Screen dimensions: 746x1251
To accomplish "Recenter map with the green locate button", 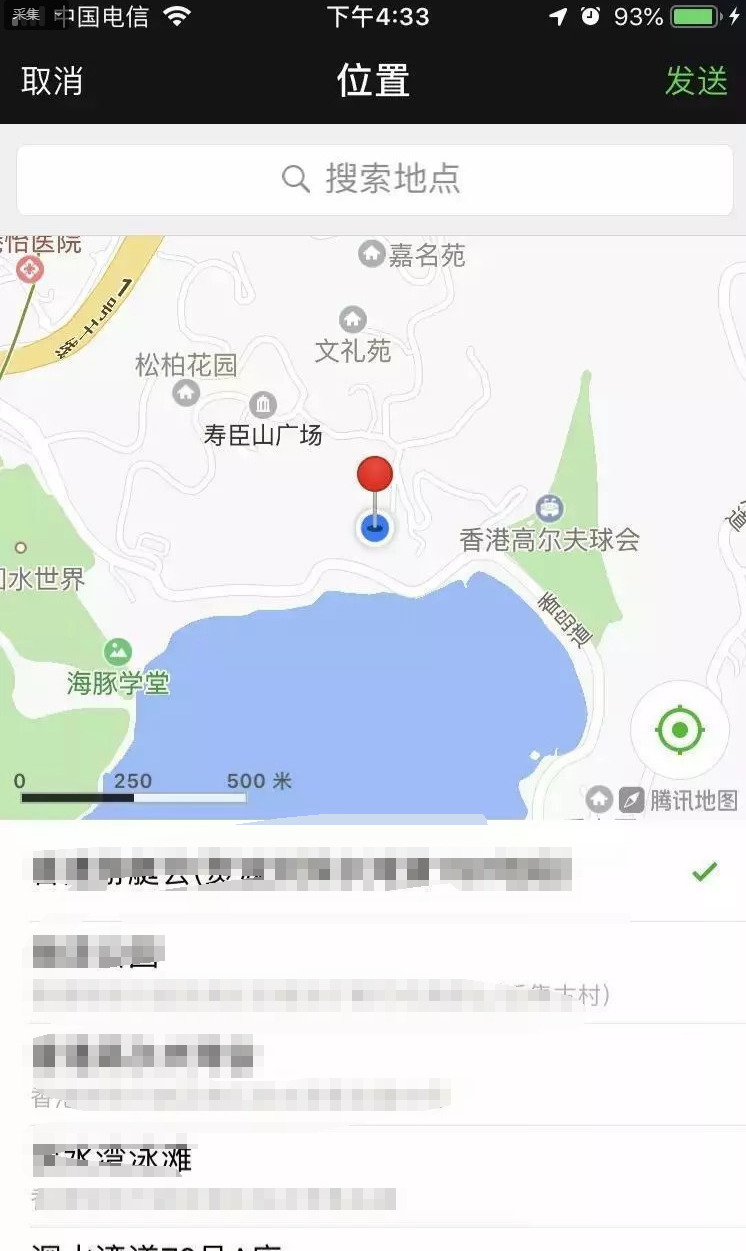I will pos(680,729).
